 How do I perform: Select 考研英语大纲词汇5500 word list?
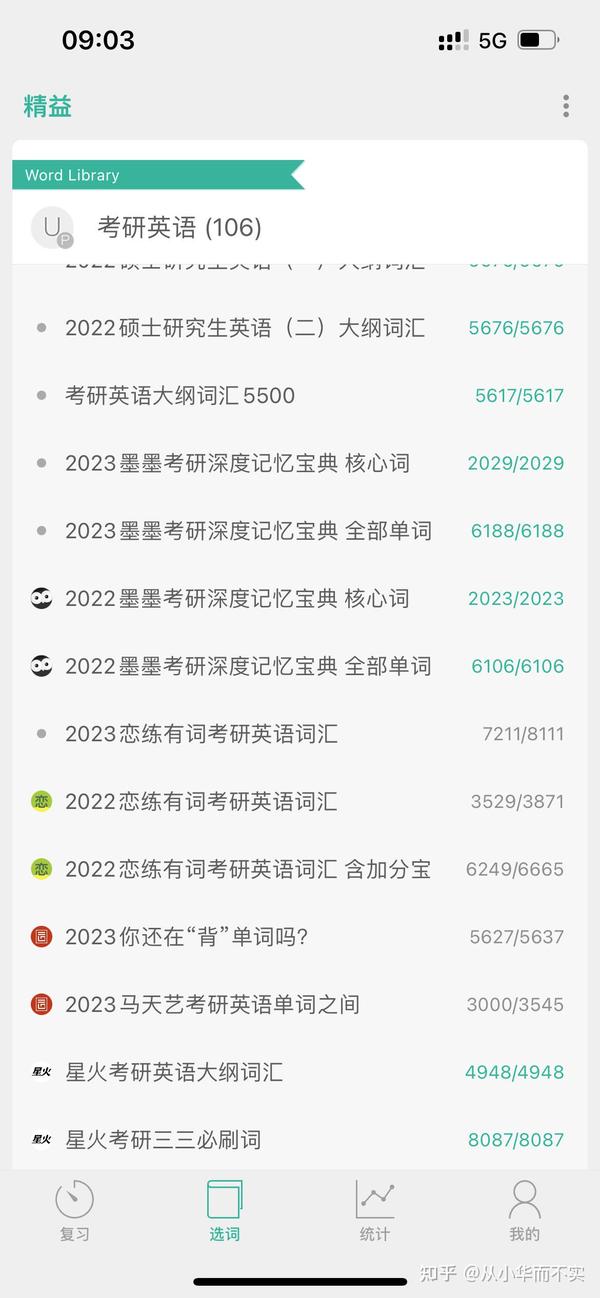pyautogui.click(x=180, y=396)
